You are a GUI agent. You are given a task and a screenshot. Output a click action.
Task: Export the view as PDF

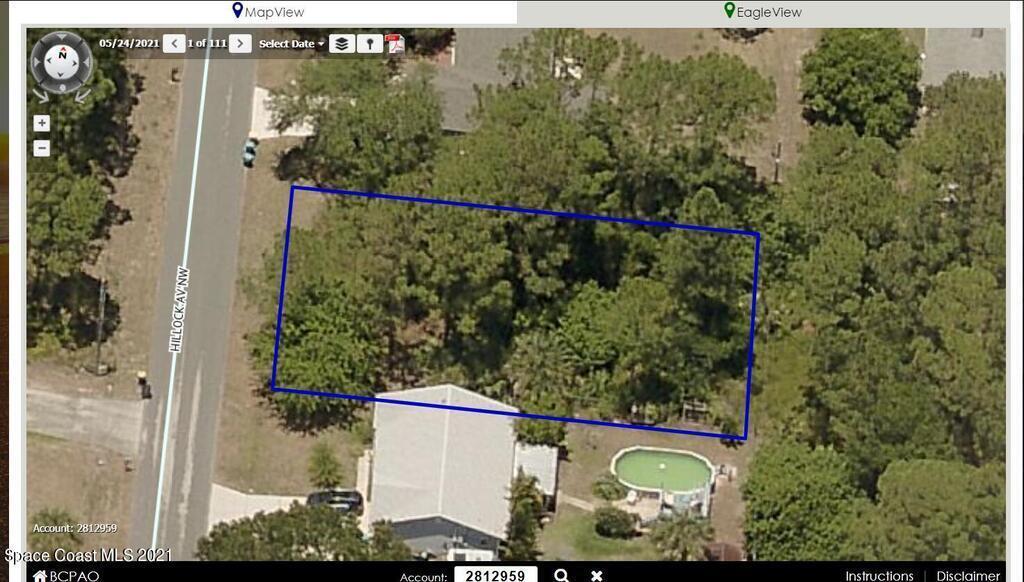pyautogui.click(x=395, y=44)
